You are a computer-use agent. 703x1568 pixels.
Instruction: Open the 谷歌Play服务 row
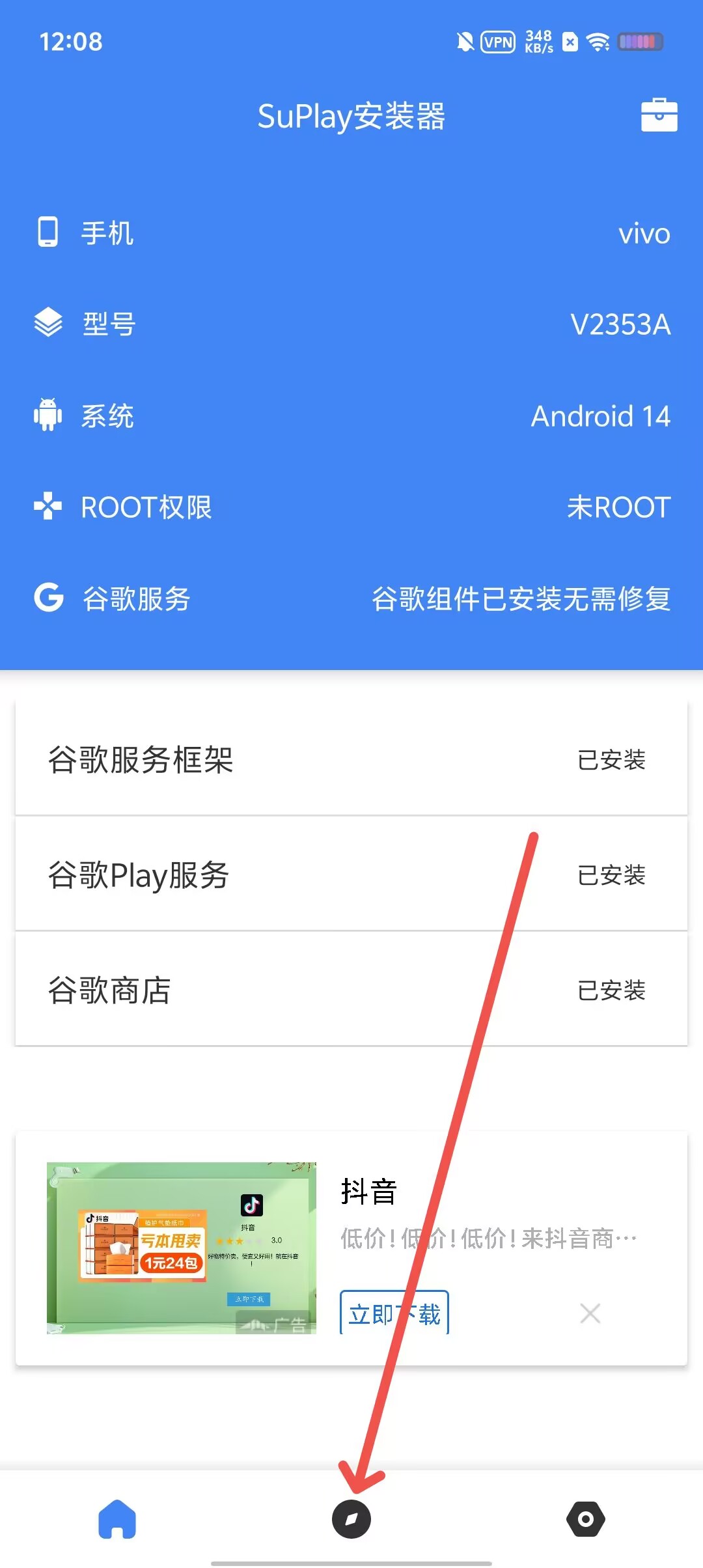coord(351,875)
